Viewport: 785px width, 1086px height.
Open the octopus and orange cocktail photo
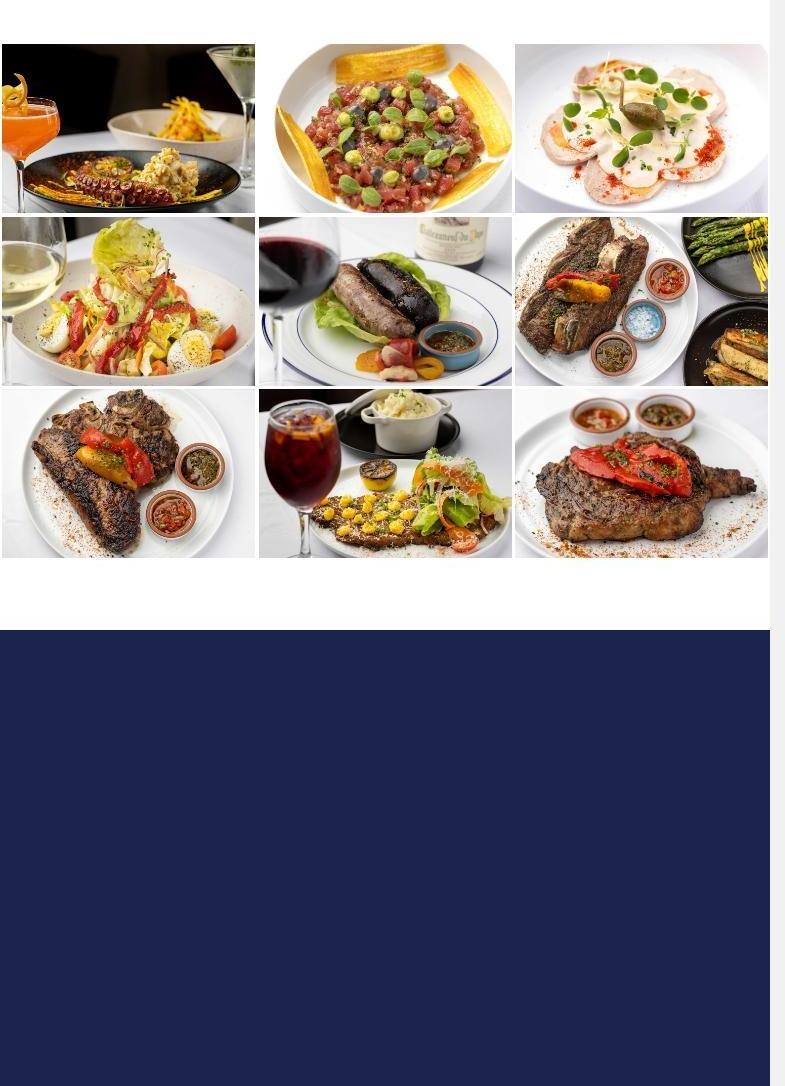(128, 128)
